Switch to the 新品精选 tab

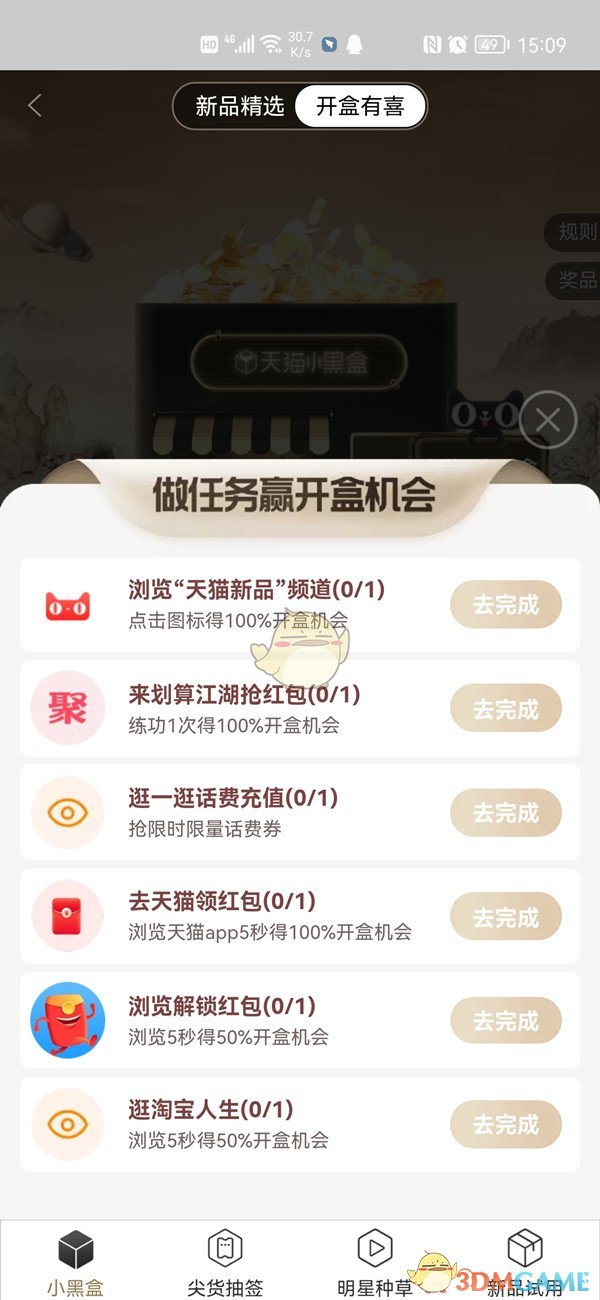tap(240, 106)
